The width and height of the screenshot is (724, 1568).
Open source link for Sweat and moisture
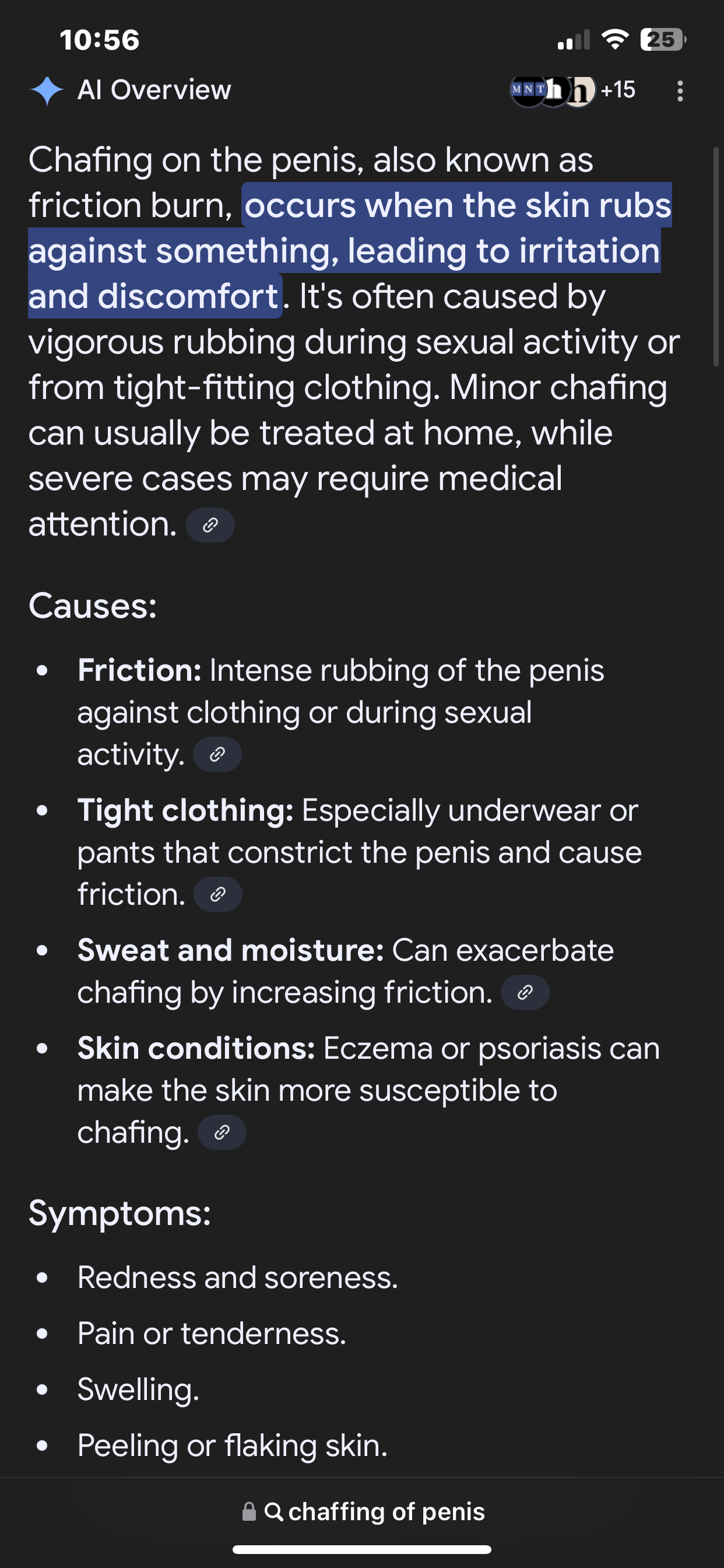pyautogui.click(x=525, y=993)
